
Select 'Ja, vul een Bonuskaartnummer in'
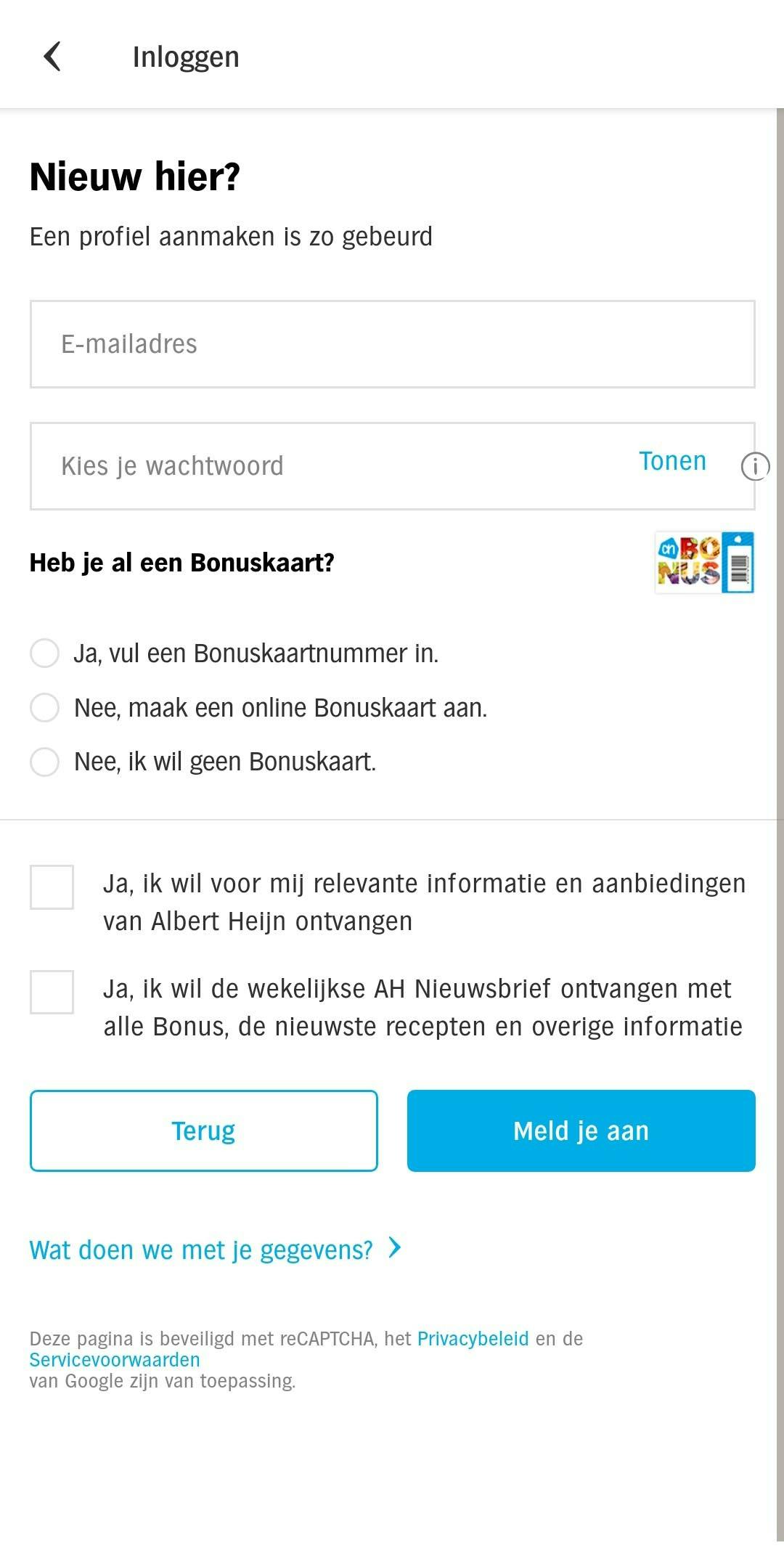(x=44, y=653)
